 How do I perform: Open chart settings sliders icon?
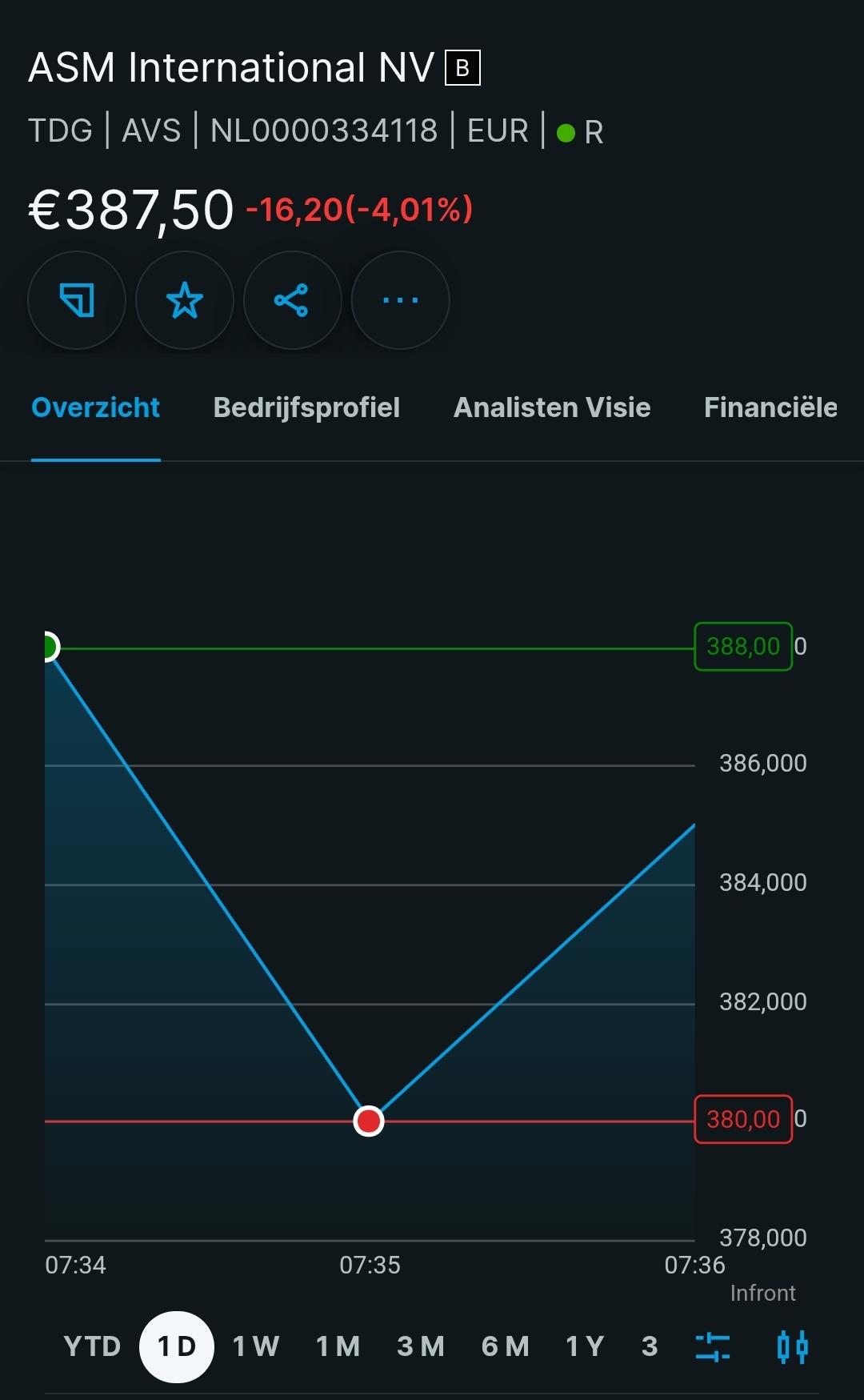point(712,1346)
